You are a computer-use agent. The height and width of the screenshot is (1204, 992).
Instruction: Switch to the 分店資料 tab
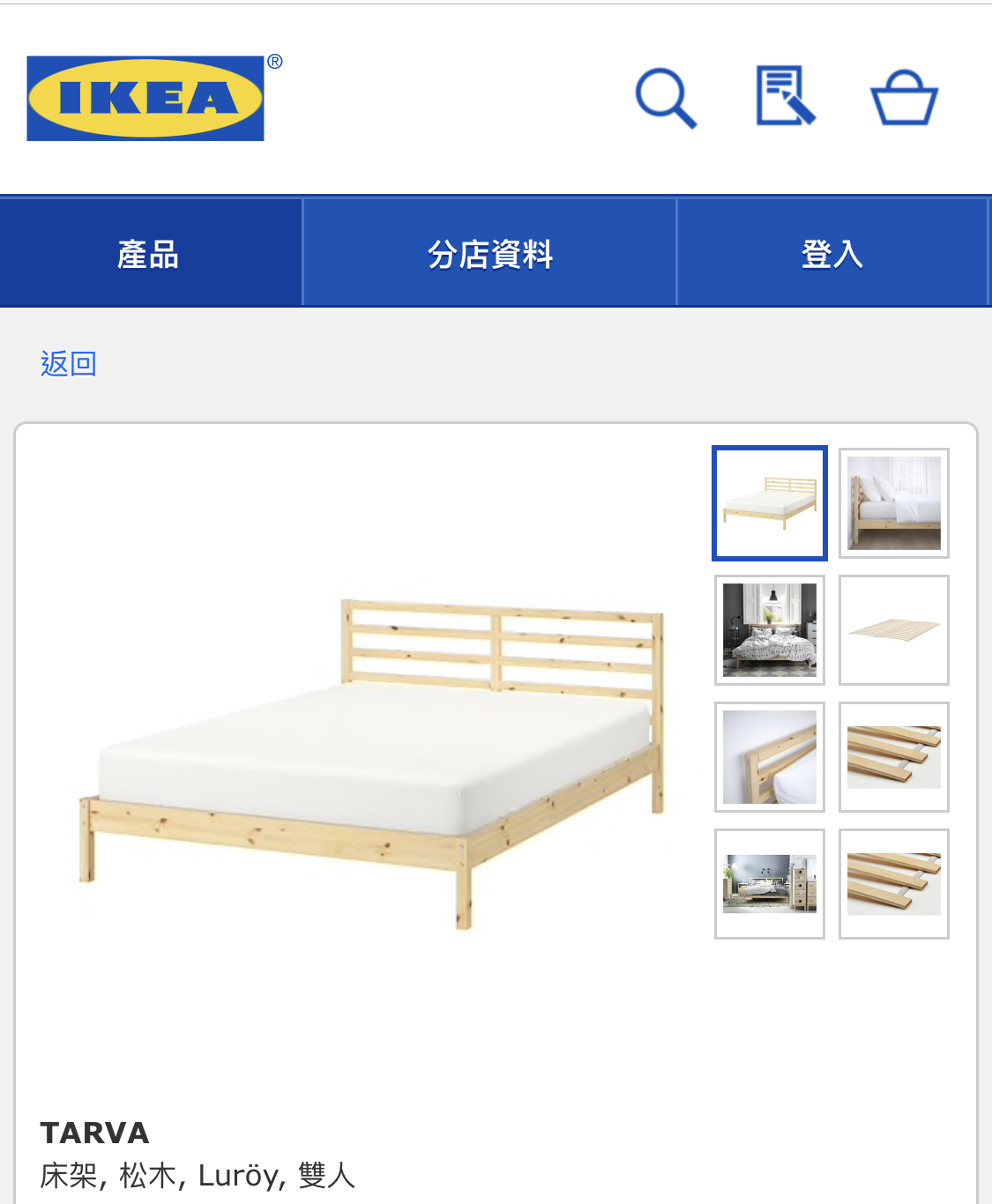point(490,254)
